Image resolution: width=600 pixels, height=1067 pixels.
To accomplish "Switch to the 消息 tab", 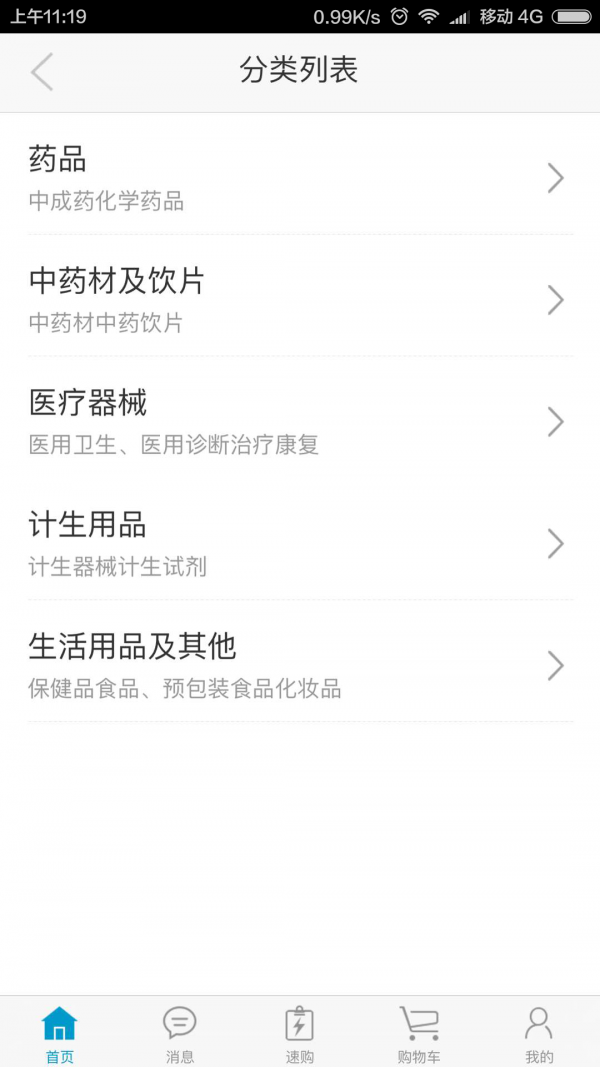I will [180, 1033].
